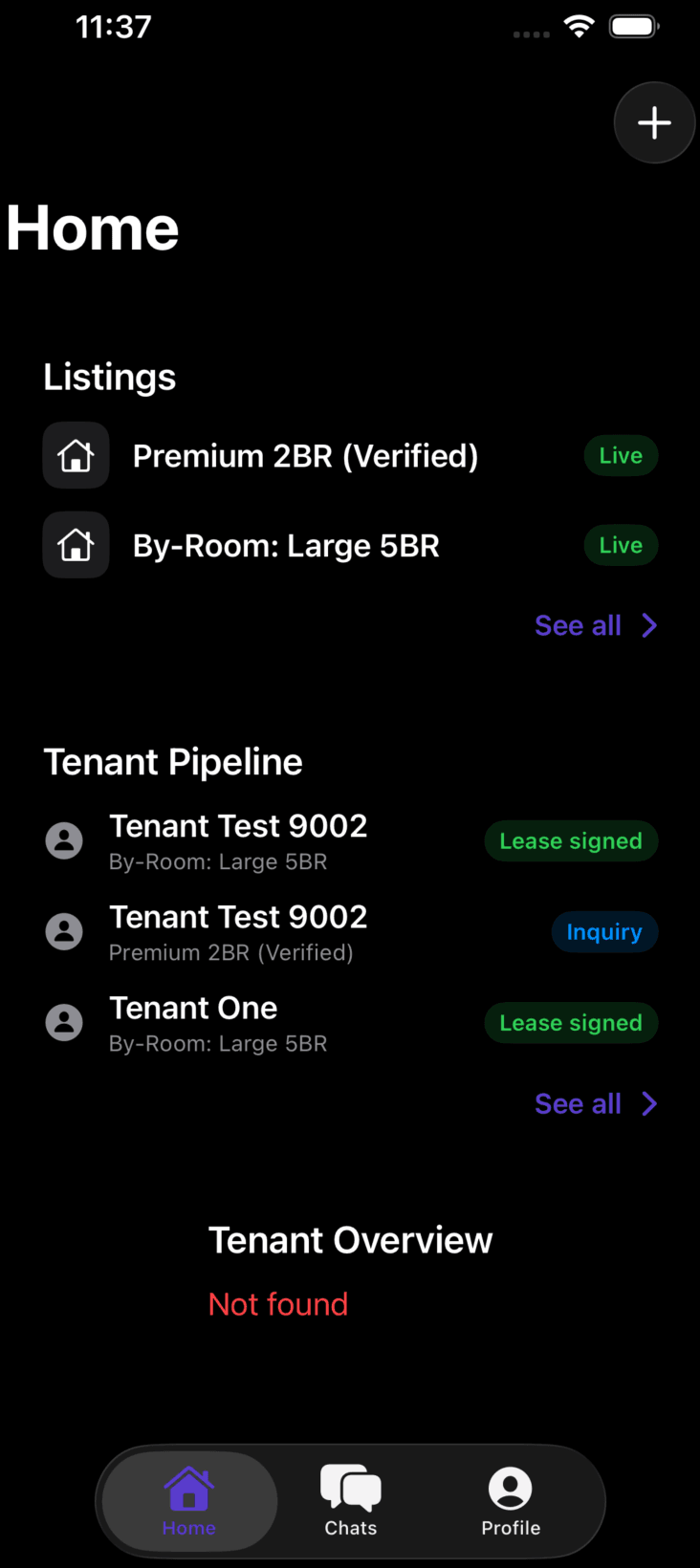Click the Lease signed badge for Tenant One
The height and width of the screenshot is (1568, 700).
(x=571, y=1022)
